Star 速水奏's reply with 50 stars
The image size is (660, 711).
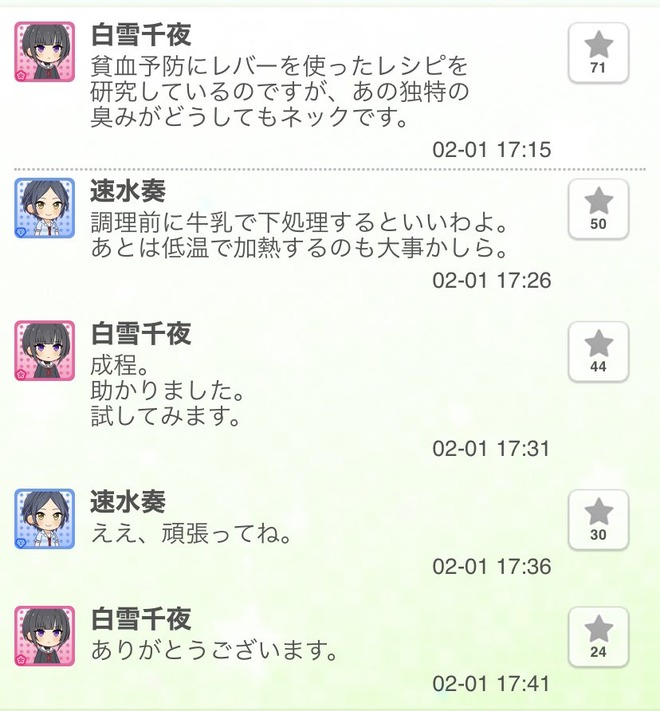coord(598,209)
